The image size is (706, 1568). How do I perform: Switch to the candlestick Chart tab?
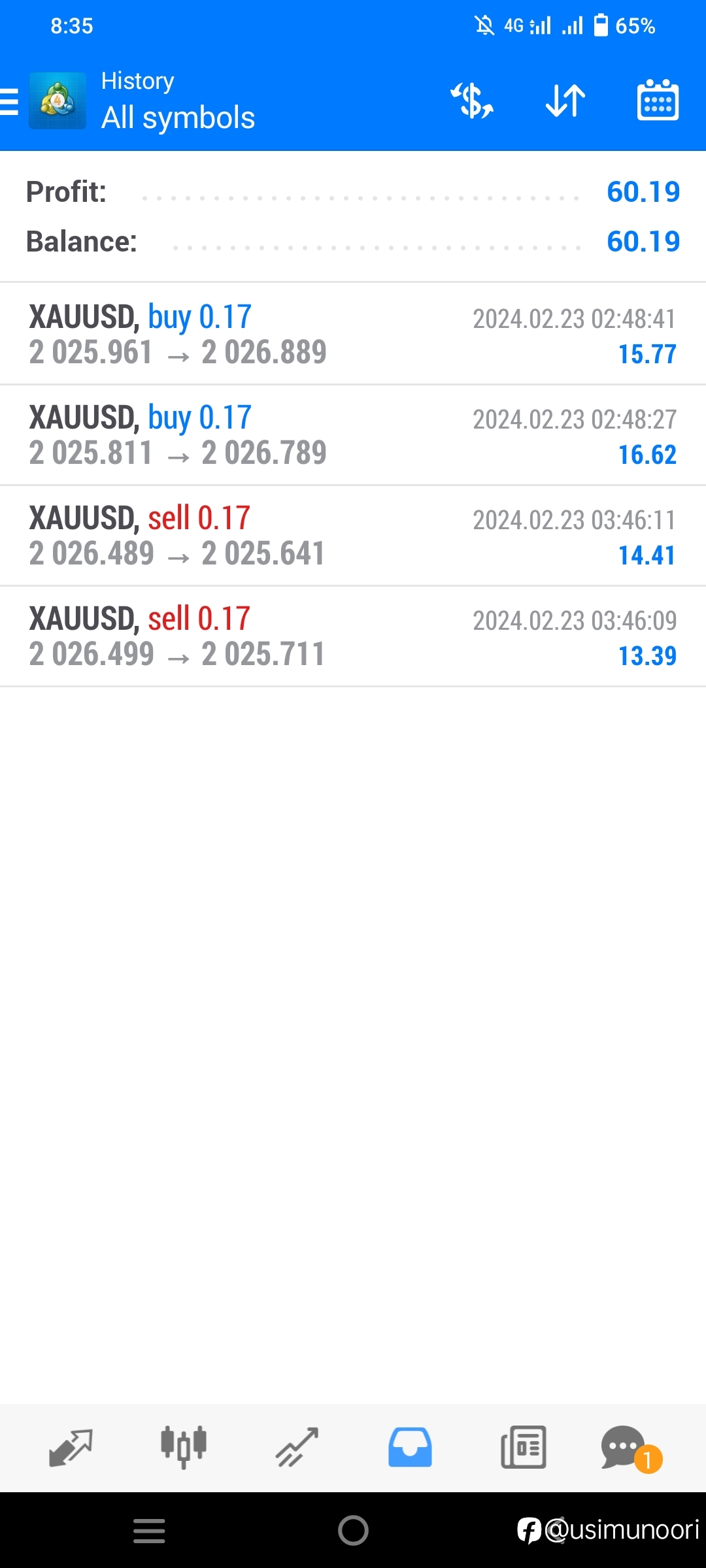(x=184, y=1448)
